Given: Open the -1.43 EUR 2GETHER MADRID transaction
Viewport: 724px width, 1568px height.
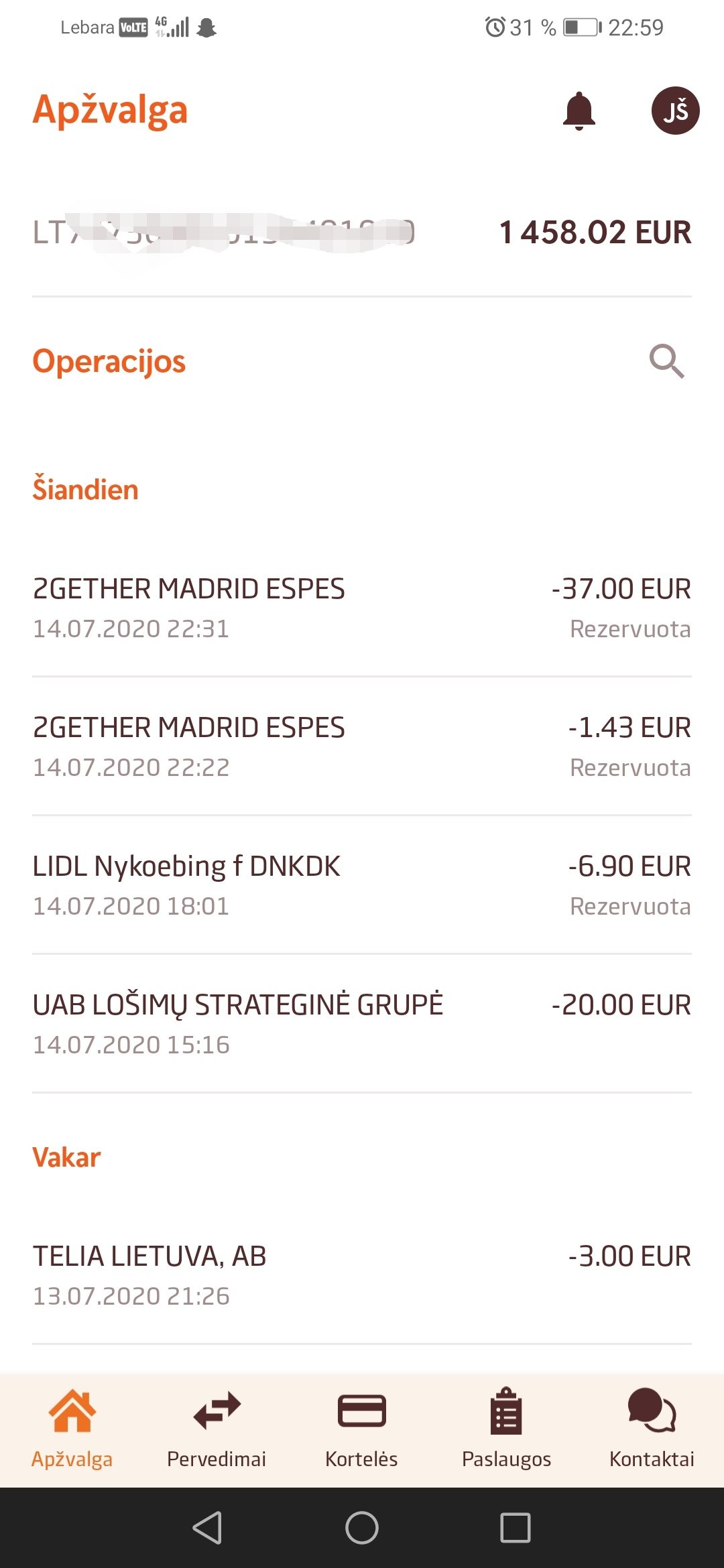Looking at the screenshot, I should click(362, 746).
